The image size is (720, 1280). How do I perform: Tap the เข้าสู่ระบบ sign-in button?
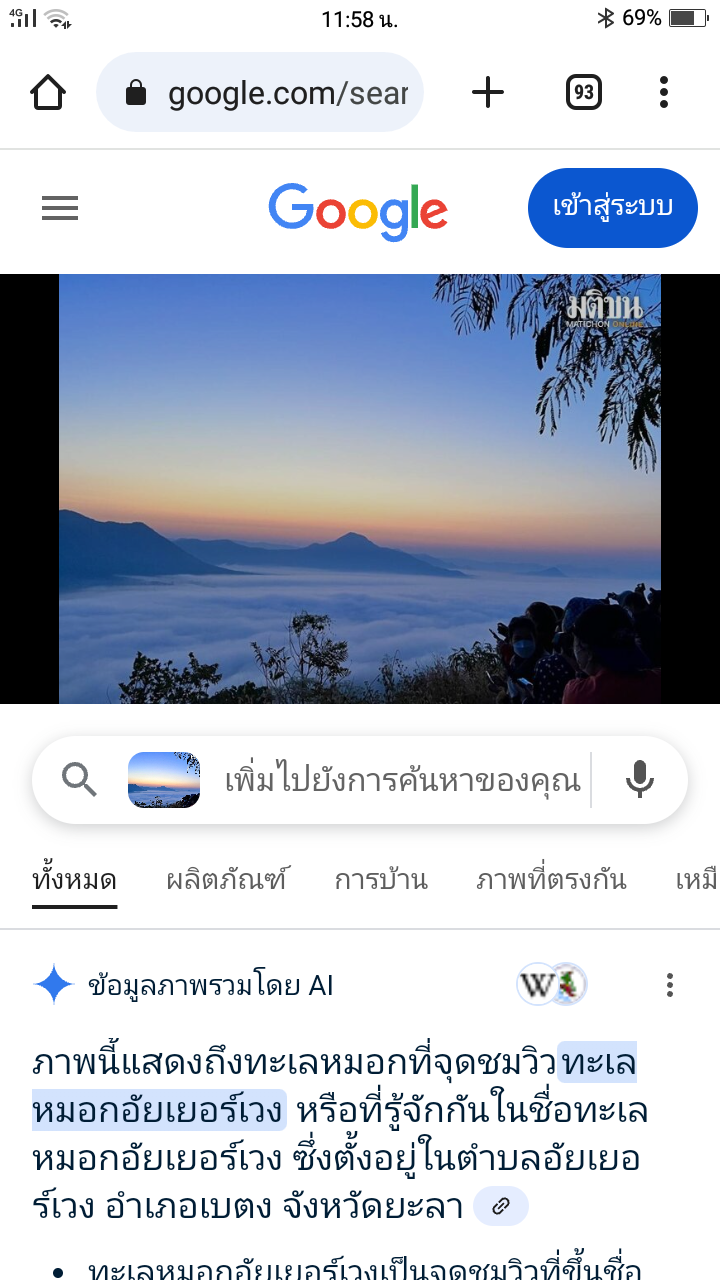coord(613,208)
